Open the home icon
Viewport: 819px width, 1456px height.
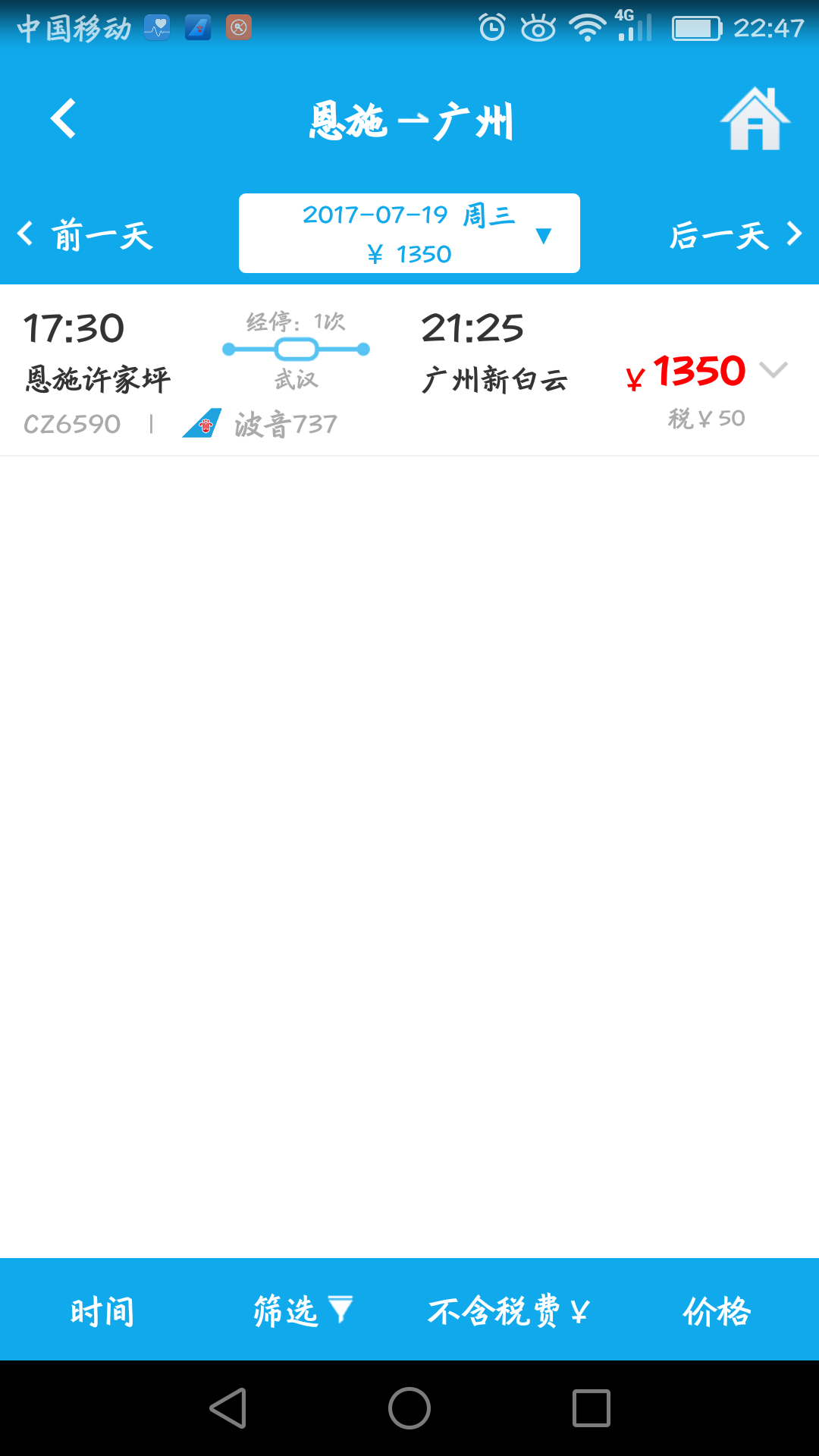click(x=755, y=119)
